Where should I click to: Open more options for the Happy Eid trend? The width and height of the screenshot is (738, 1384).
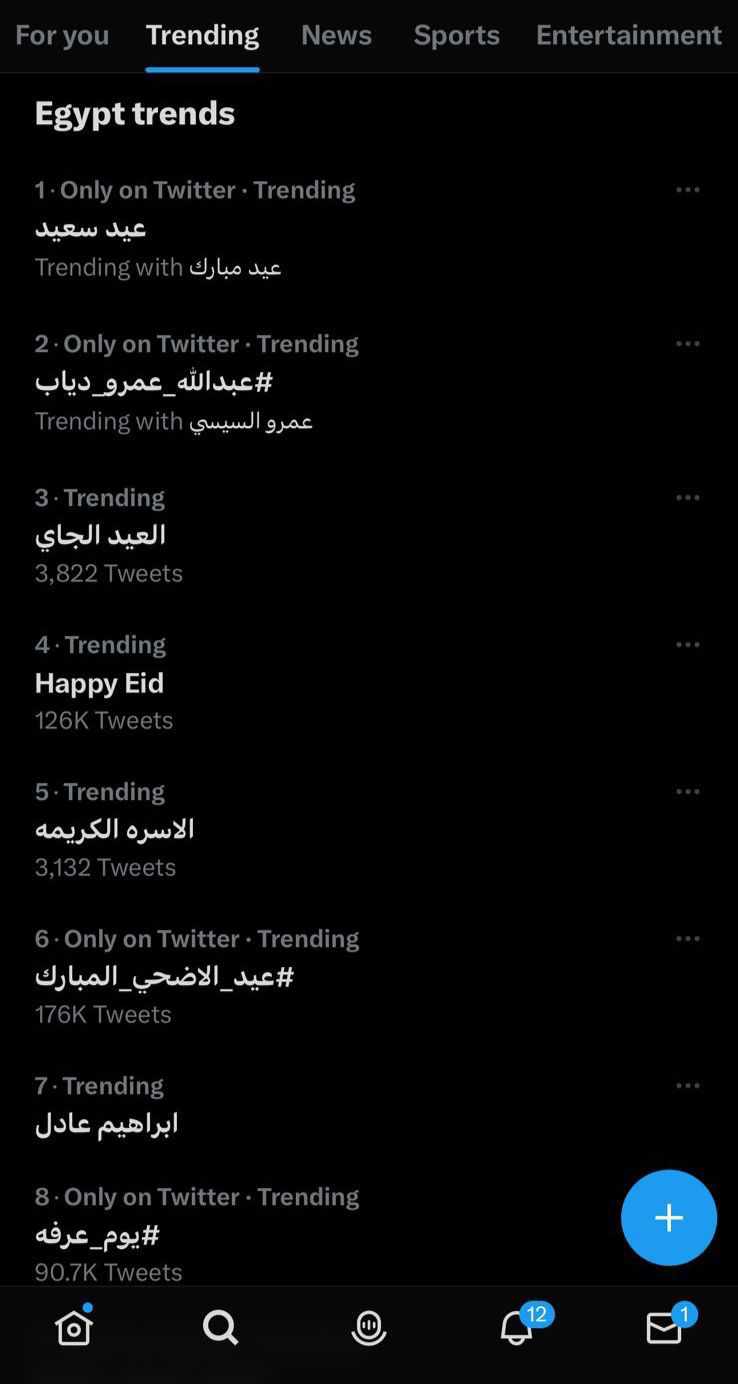coord(687,645)
